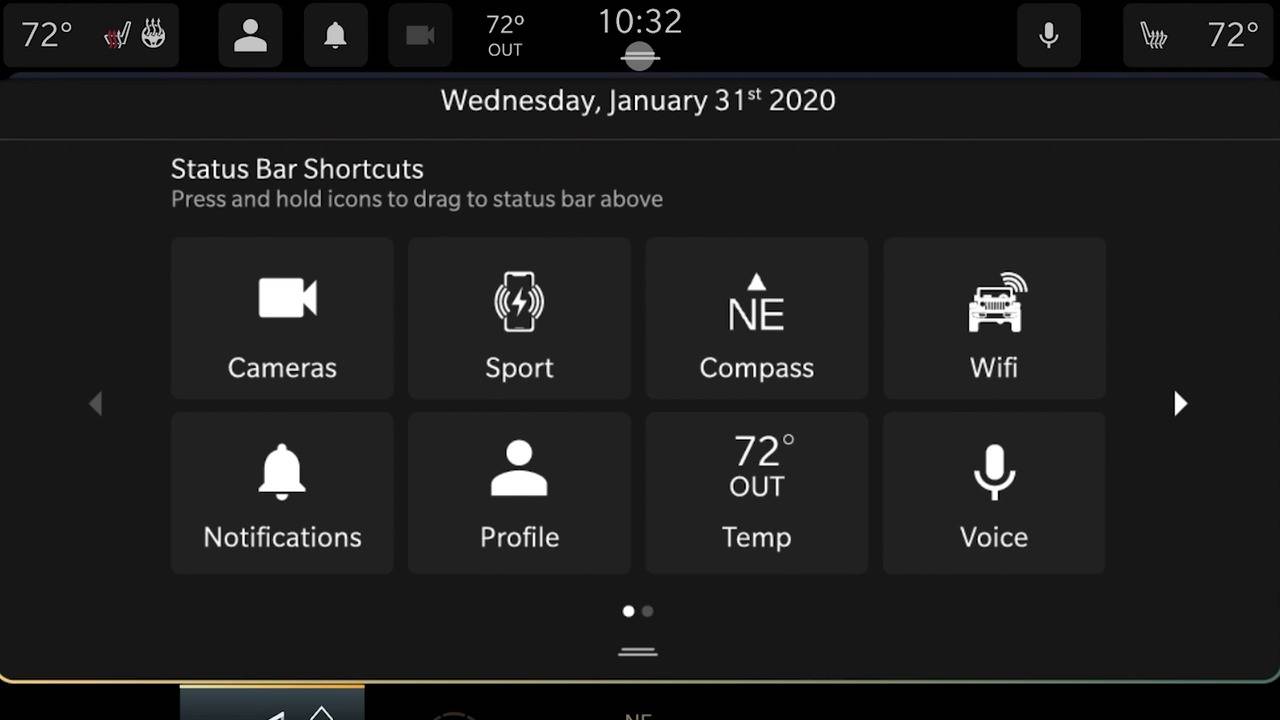Tap the Compass NE tile
The image size is (1280, 720).
point(756,318)
